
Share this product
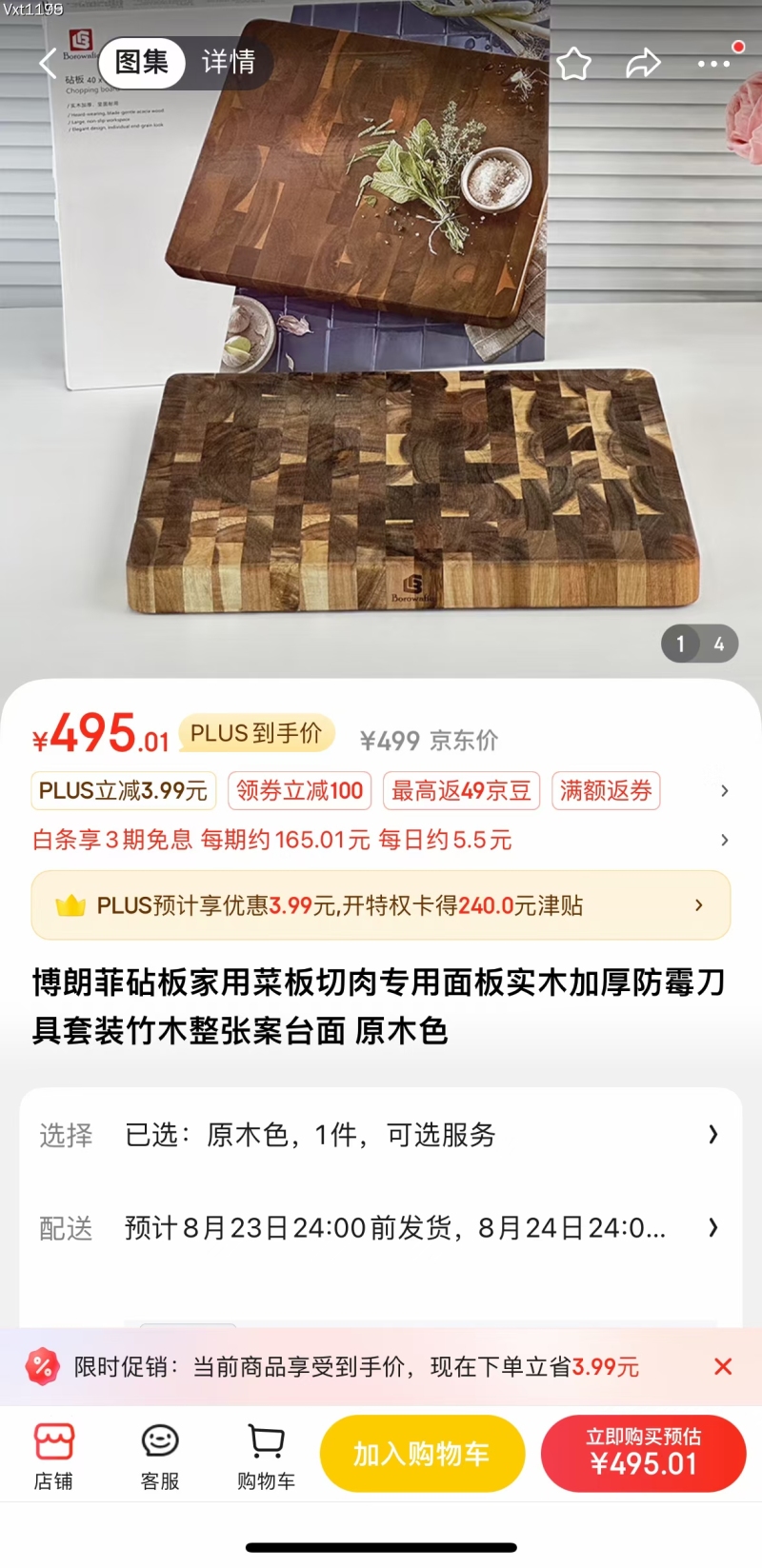click(x=643, y=64)
